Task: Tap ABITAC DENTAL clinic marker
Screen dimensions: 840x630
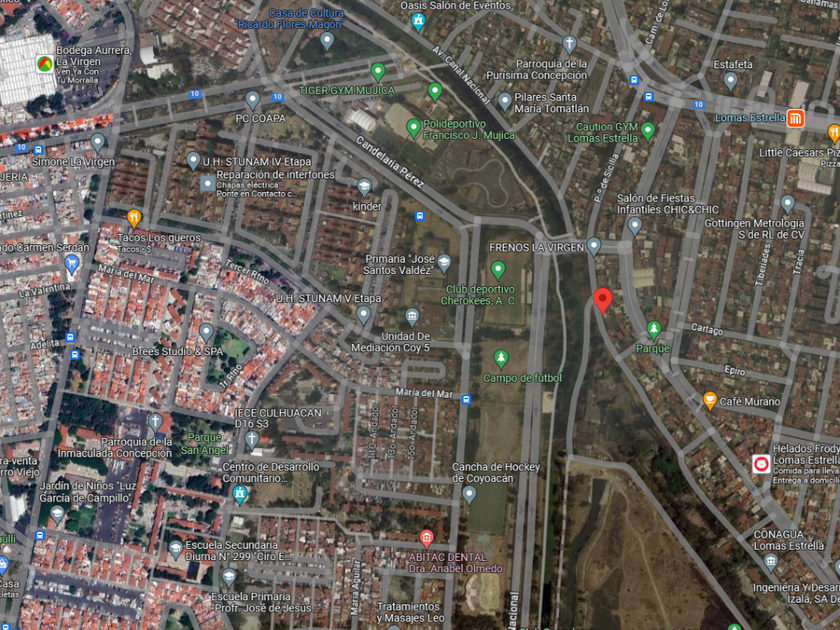Action: [x=426, y=538]
